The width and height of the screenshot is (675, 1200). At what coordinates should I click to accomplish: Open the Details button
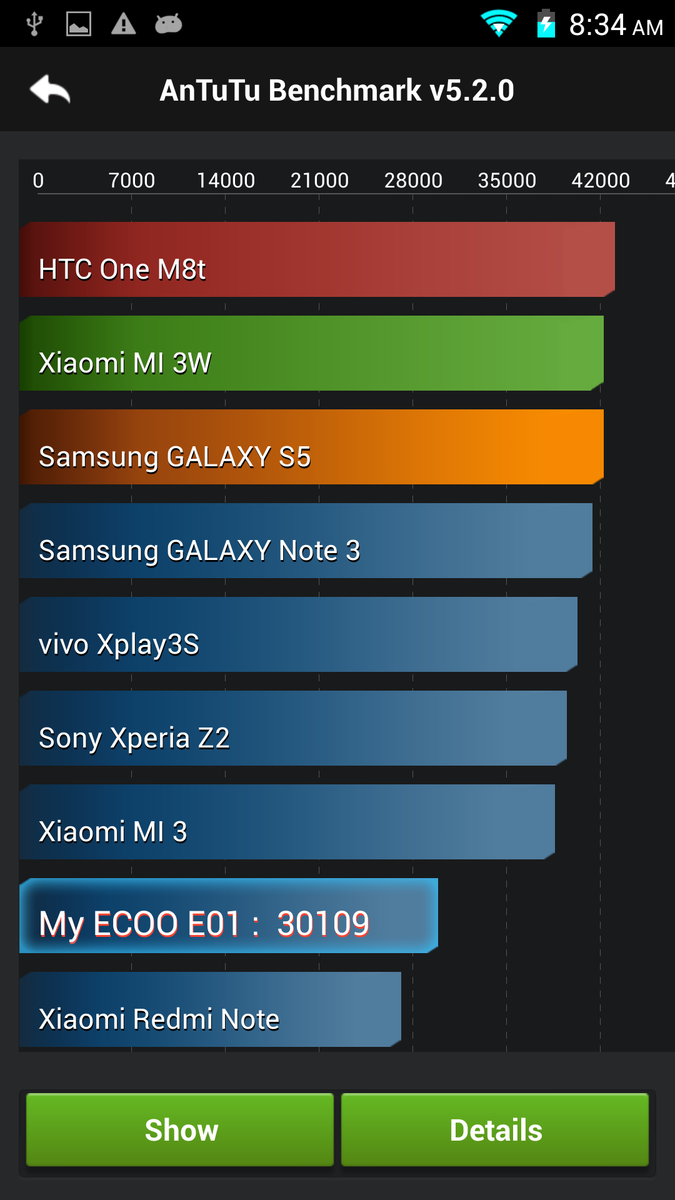pos(495,1130)
